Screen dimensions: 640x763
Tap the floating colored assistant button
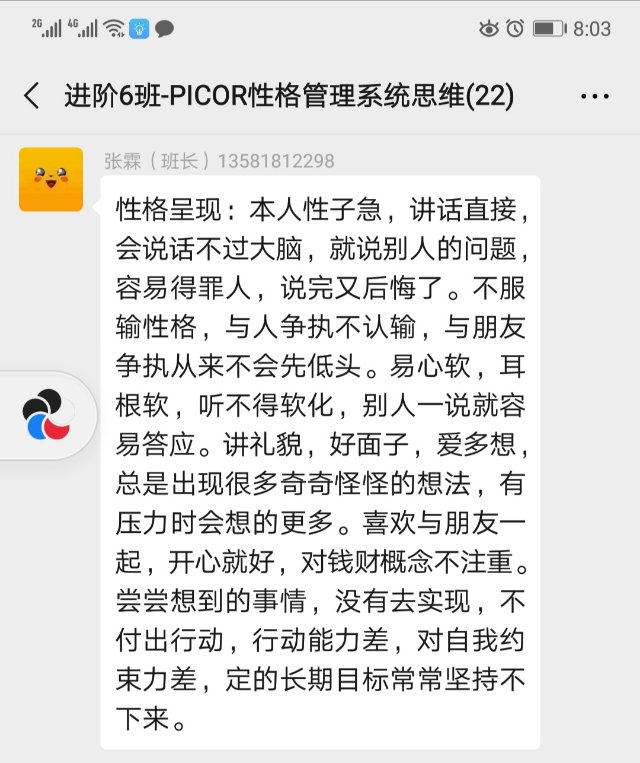coord(47,415)
